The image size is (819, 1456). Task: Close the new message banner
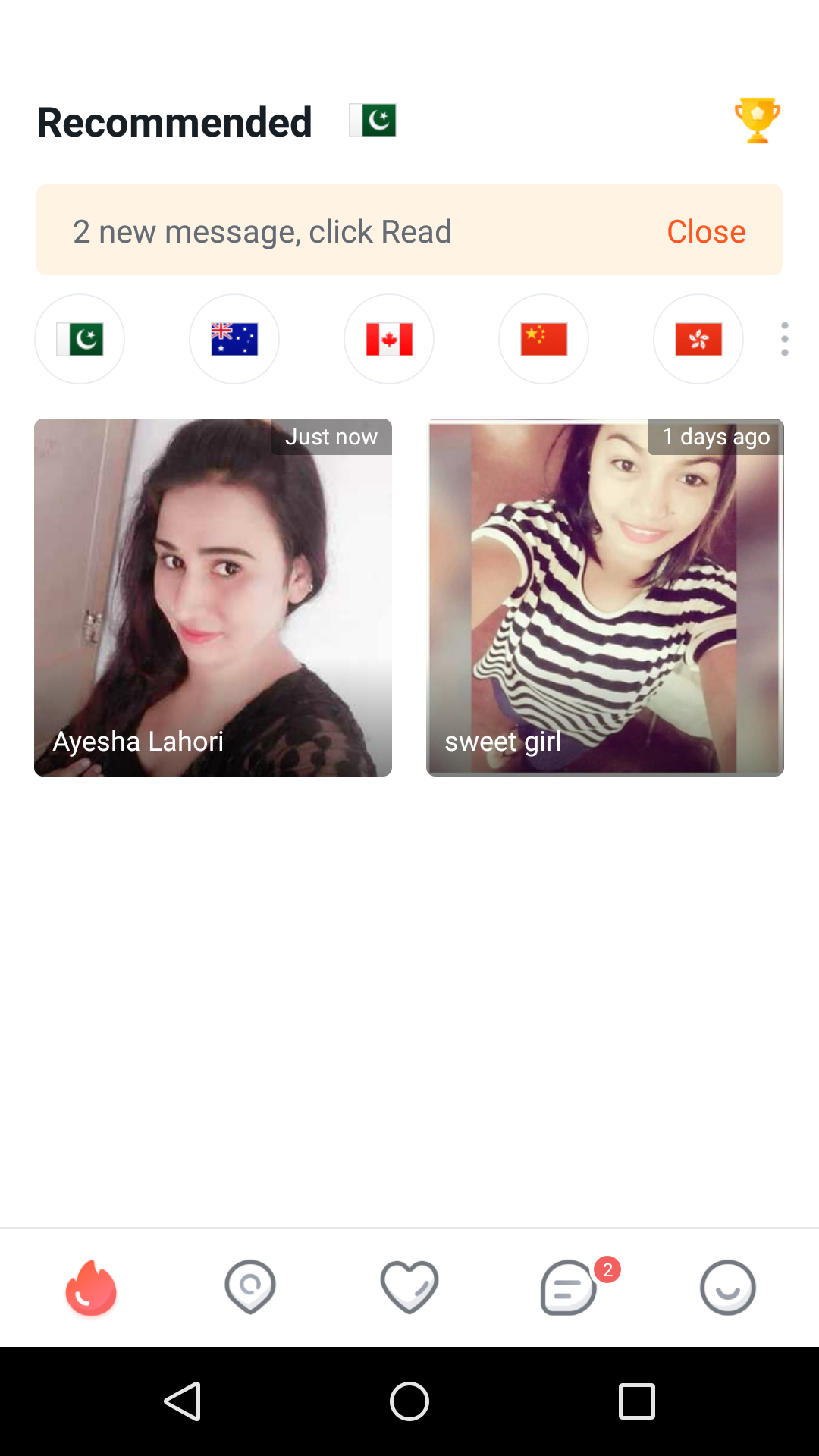[x=705, y=231]
